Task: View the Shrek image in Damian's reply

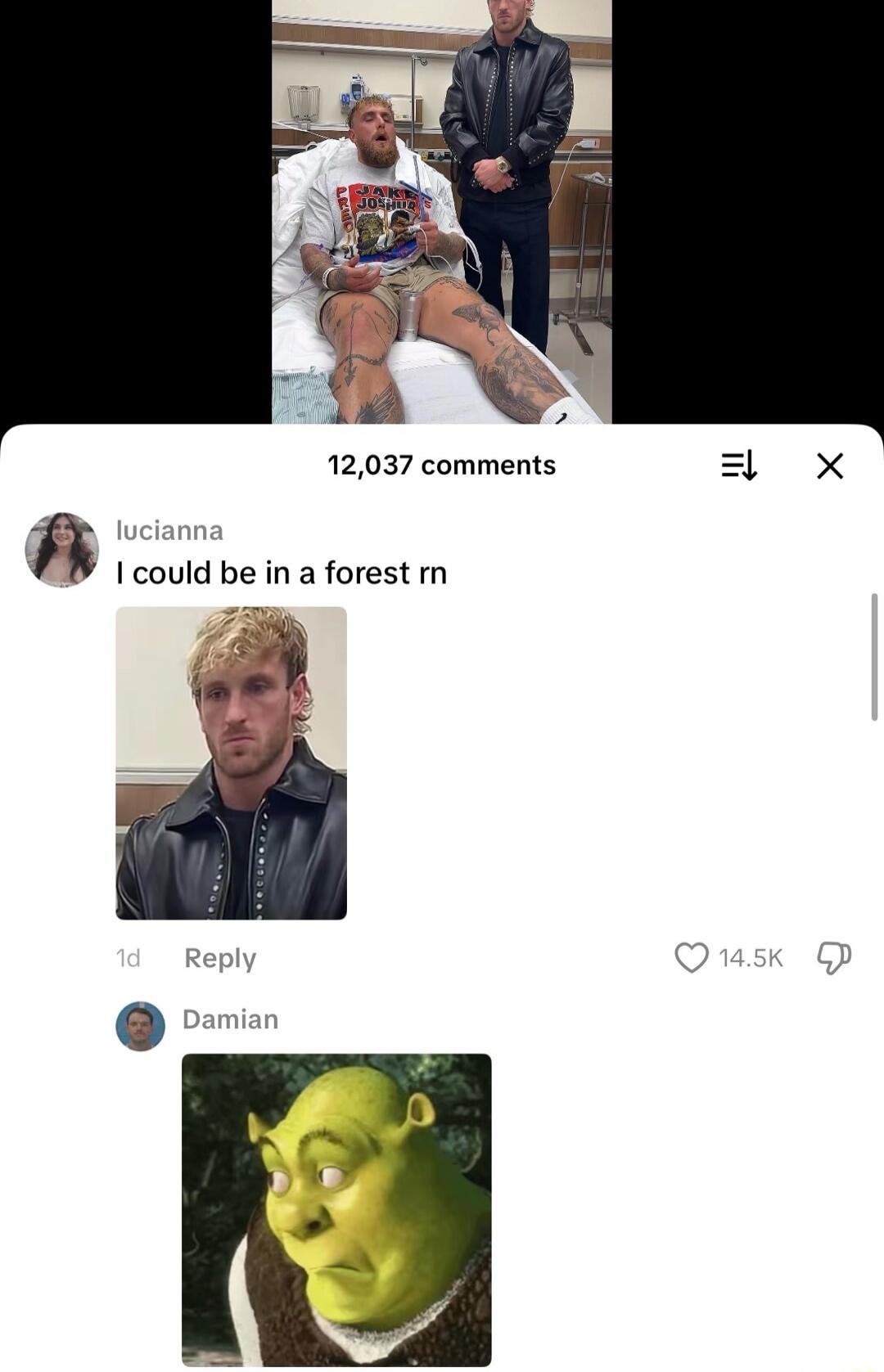Action: pyautogui.click(x=336, y=1208)
